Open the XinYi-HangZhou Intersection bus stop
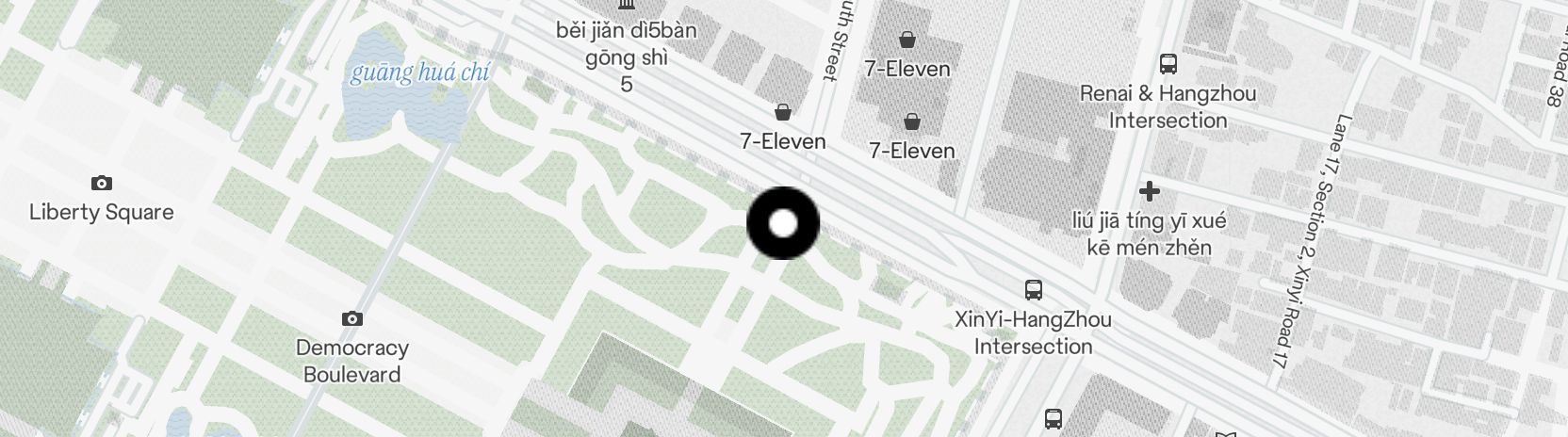The image size is (1568, 437). coord(1034,289)
